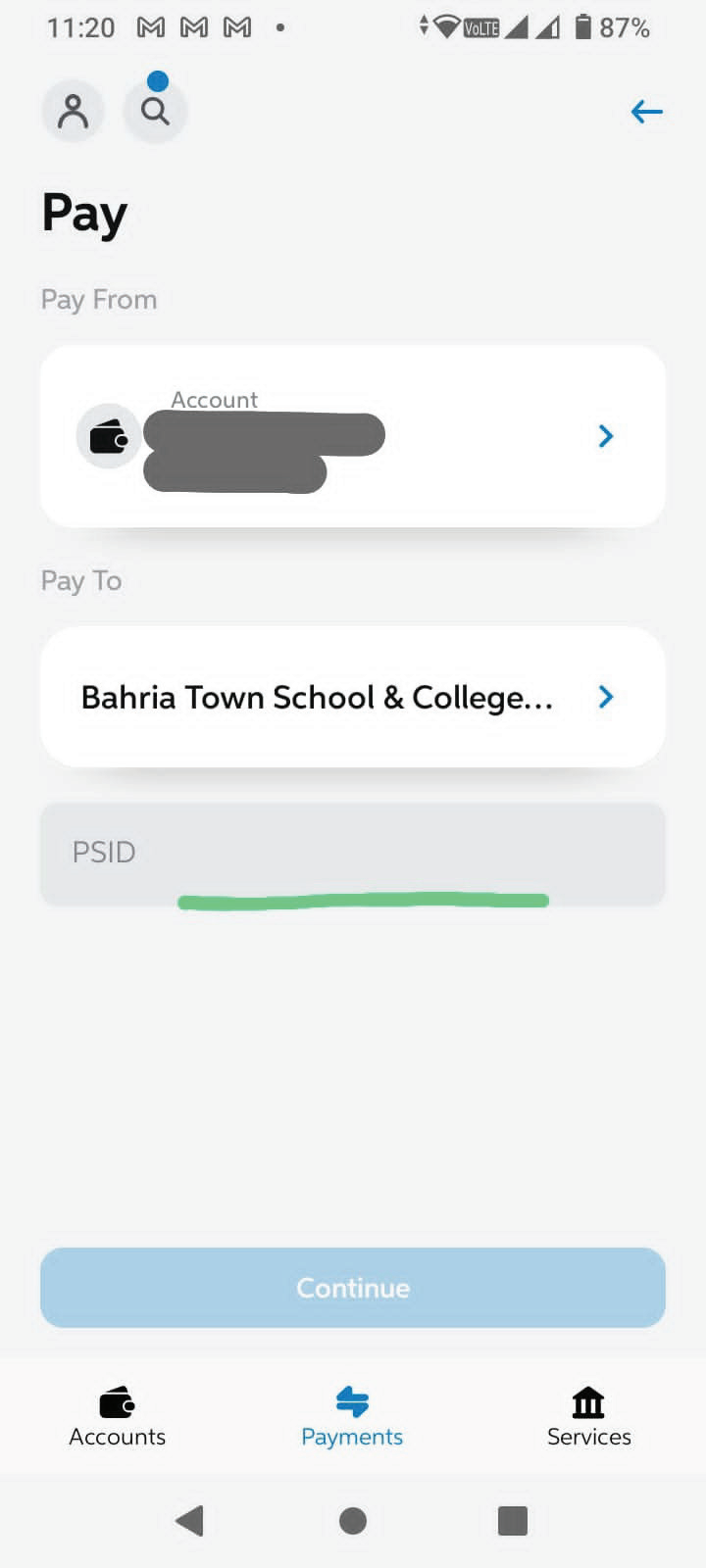Open the profile icon
Image resolution: width=706 pixels, height=1568 pixels.
(x=73, y=112)
